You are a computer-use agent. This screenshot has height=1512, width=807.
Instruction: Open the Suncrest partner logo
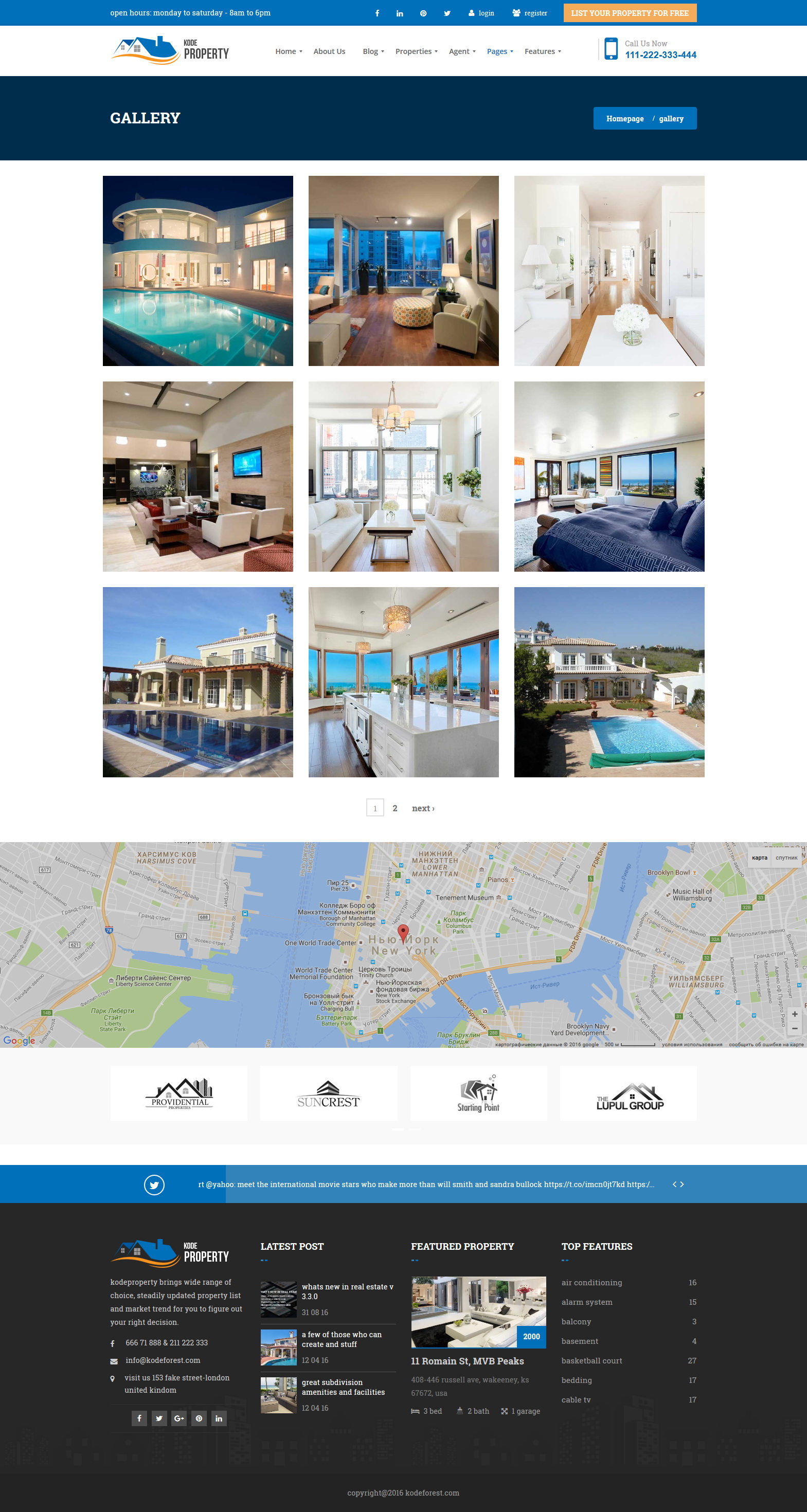(x=328, y=1094)
